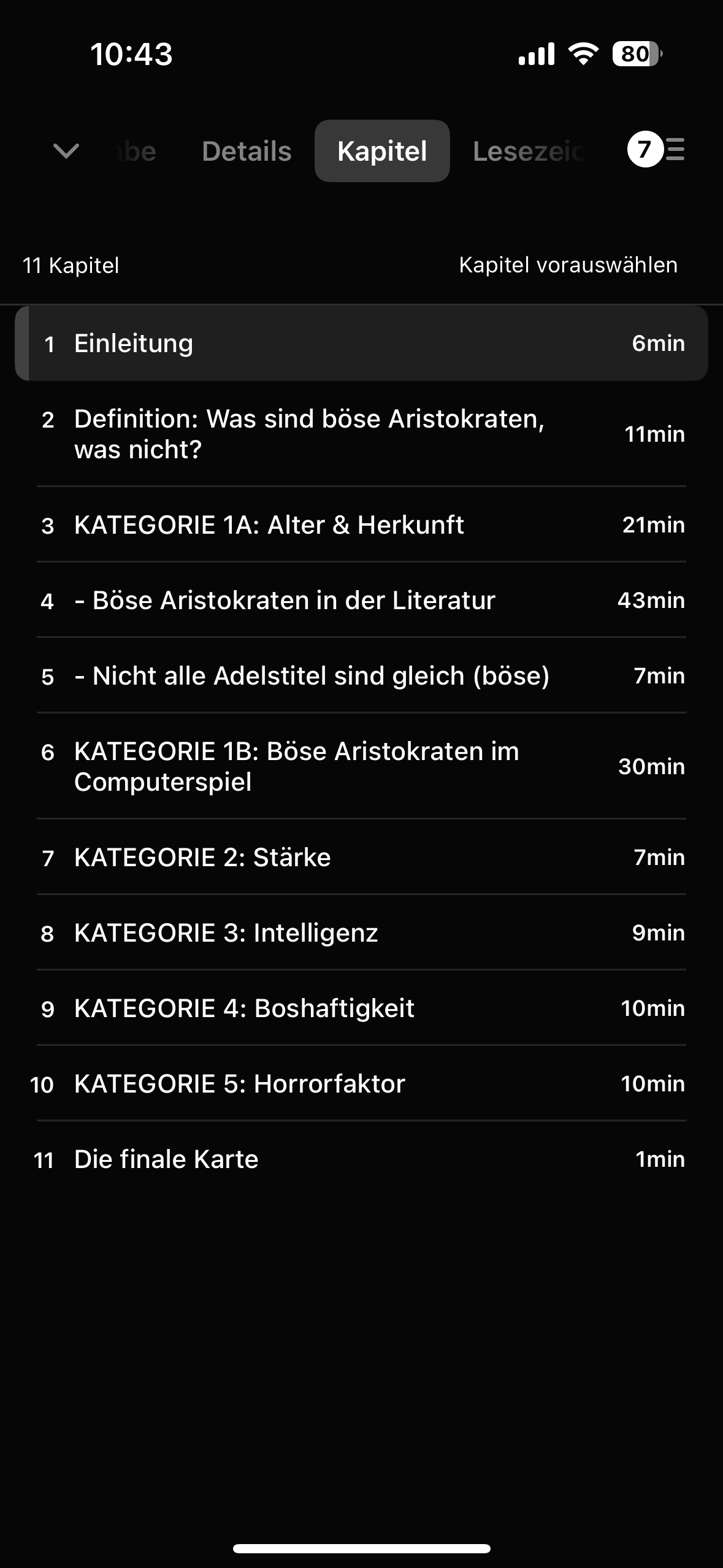Viewport: 723px width, 1568px height.
Task: Jump to KATEGORIE 1A: Alter & Herkunft
Action: pos(361,525)
